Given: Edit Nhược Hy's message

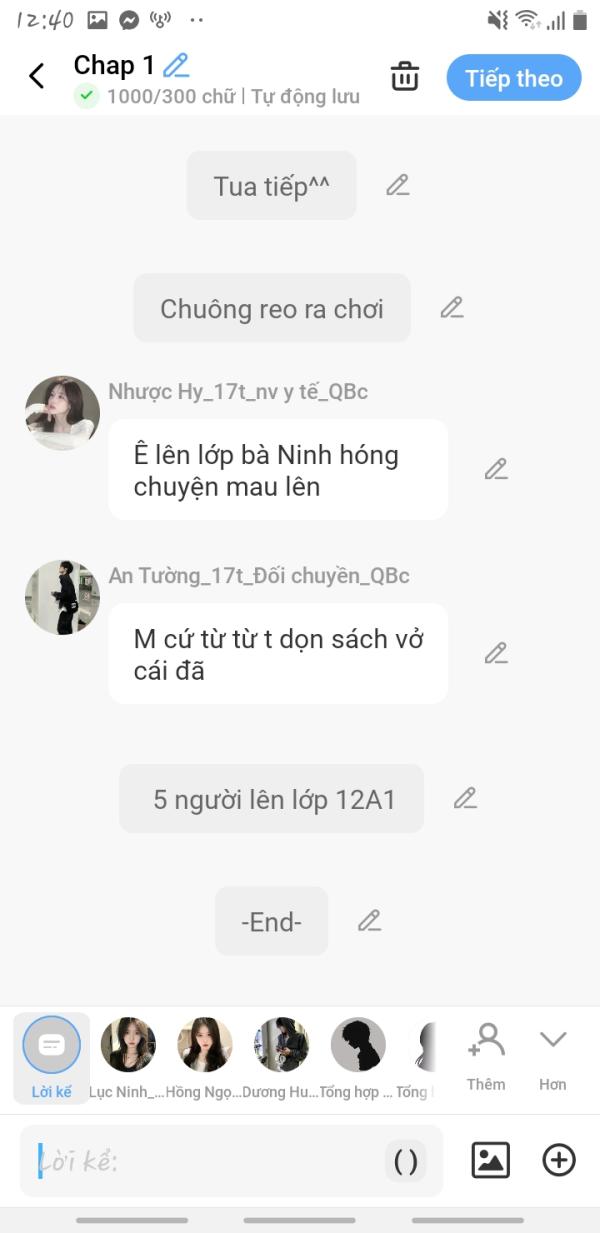Looking at the screenshot, I should [x=496, y=469].
